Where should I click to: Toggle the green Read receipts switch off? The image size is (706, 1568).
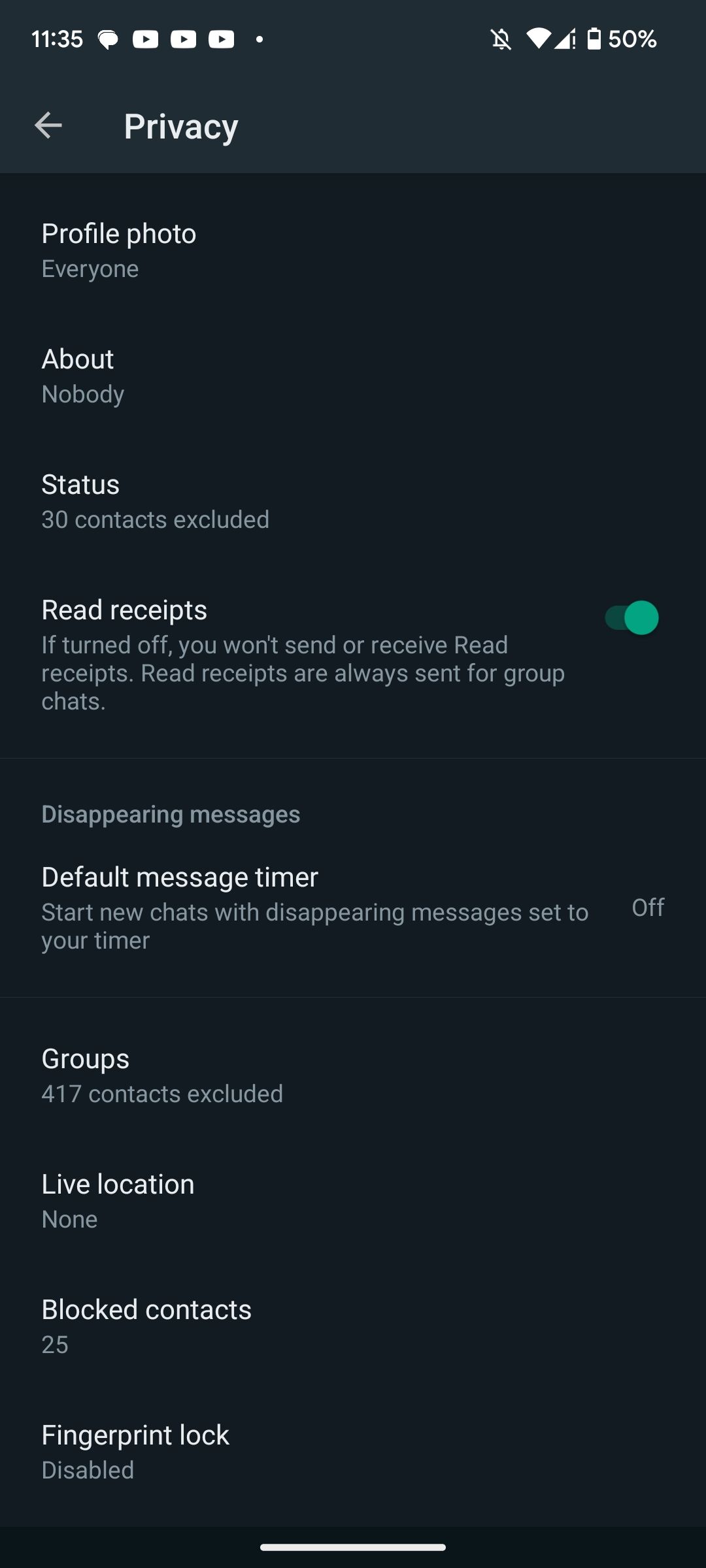(630, 617)
